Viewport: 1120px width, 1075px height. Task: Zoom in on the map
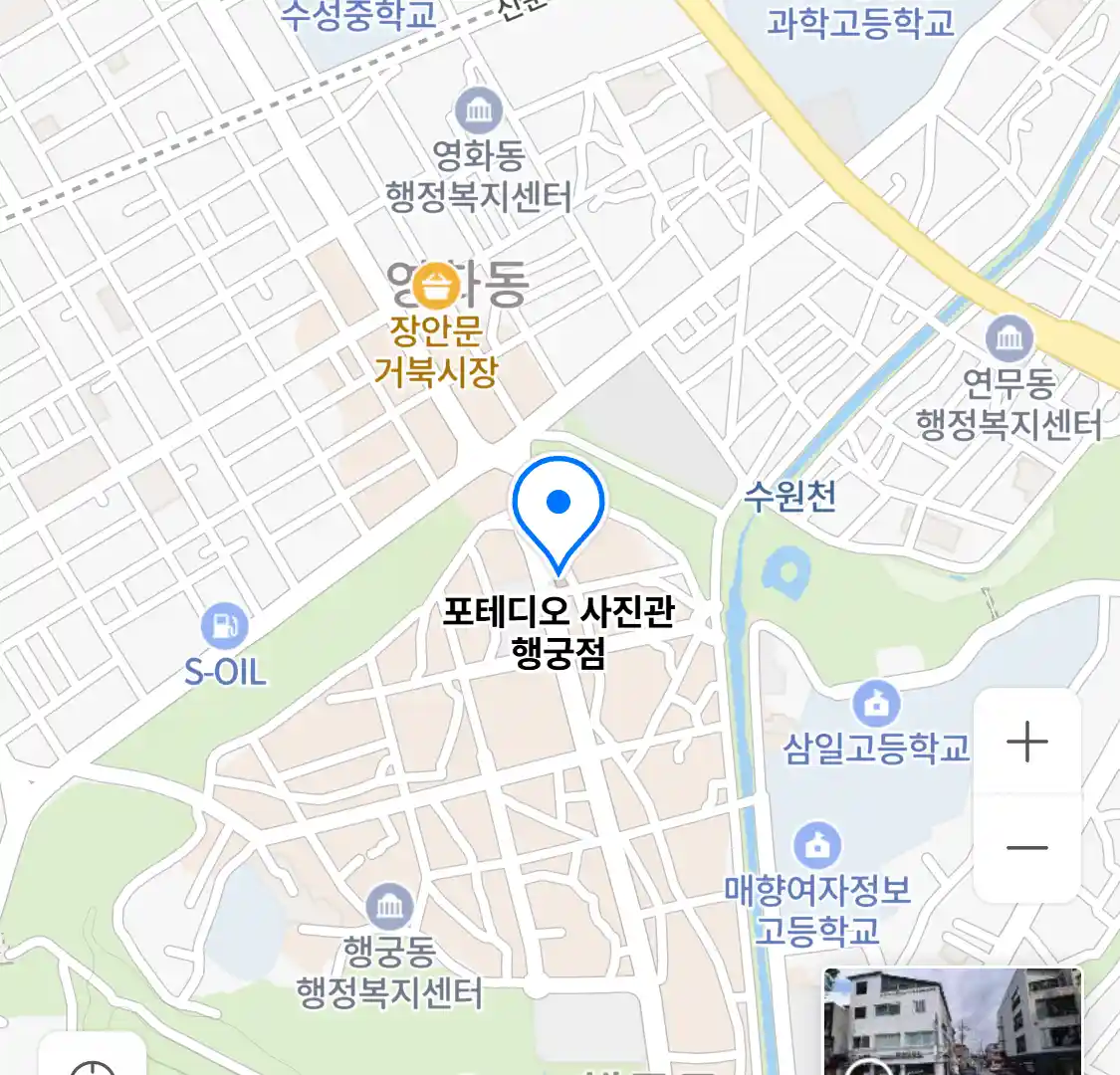pos(1026,743)
